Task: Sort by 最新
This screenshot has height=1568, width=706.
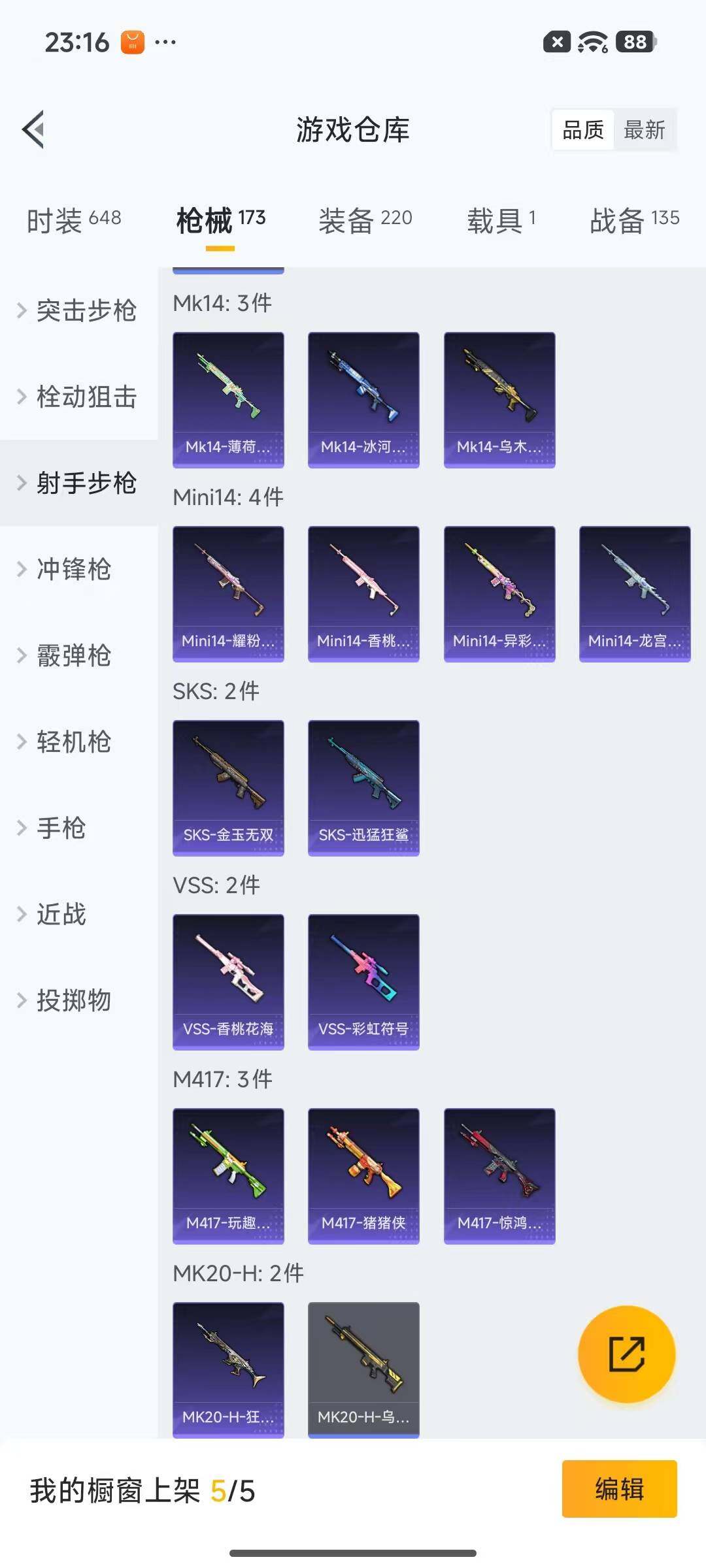Action: 644,130
